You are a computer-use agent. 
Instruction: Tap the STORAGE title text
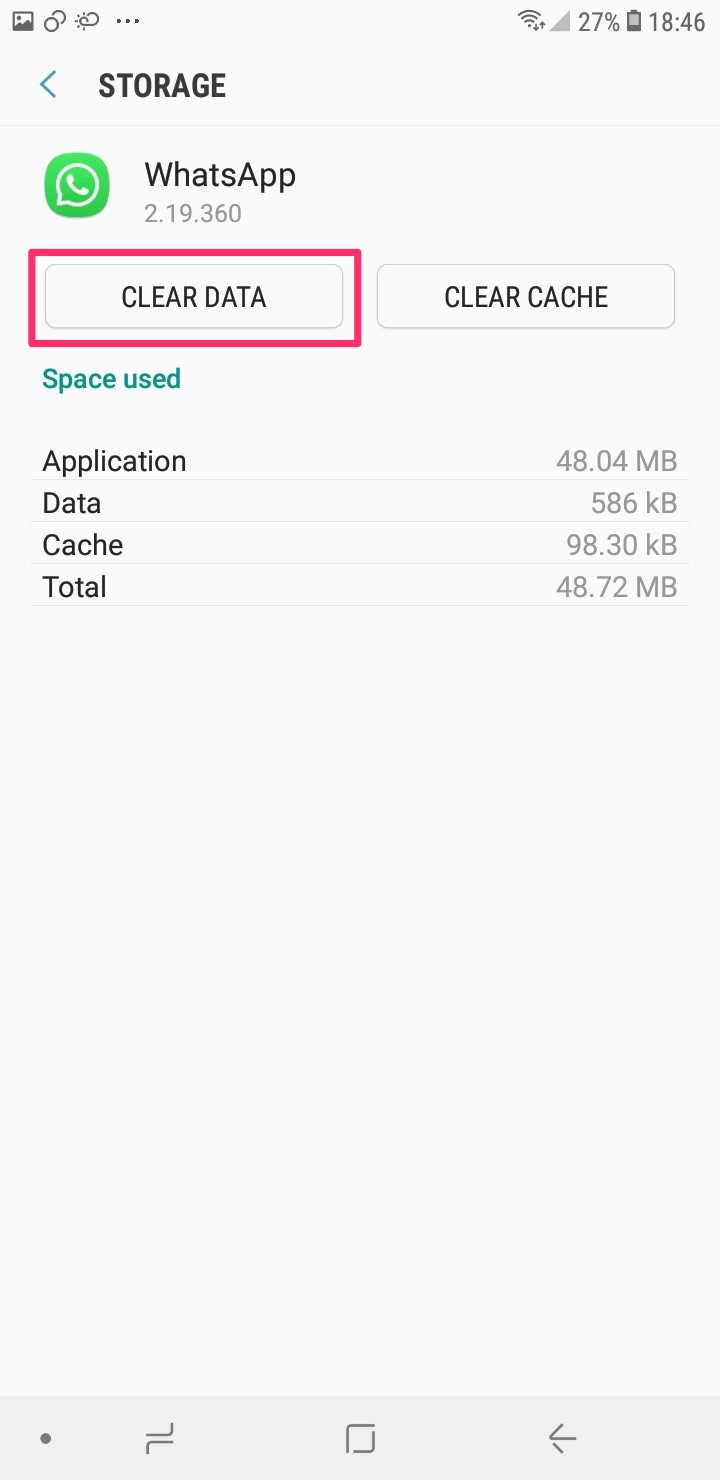[161, 85]
